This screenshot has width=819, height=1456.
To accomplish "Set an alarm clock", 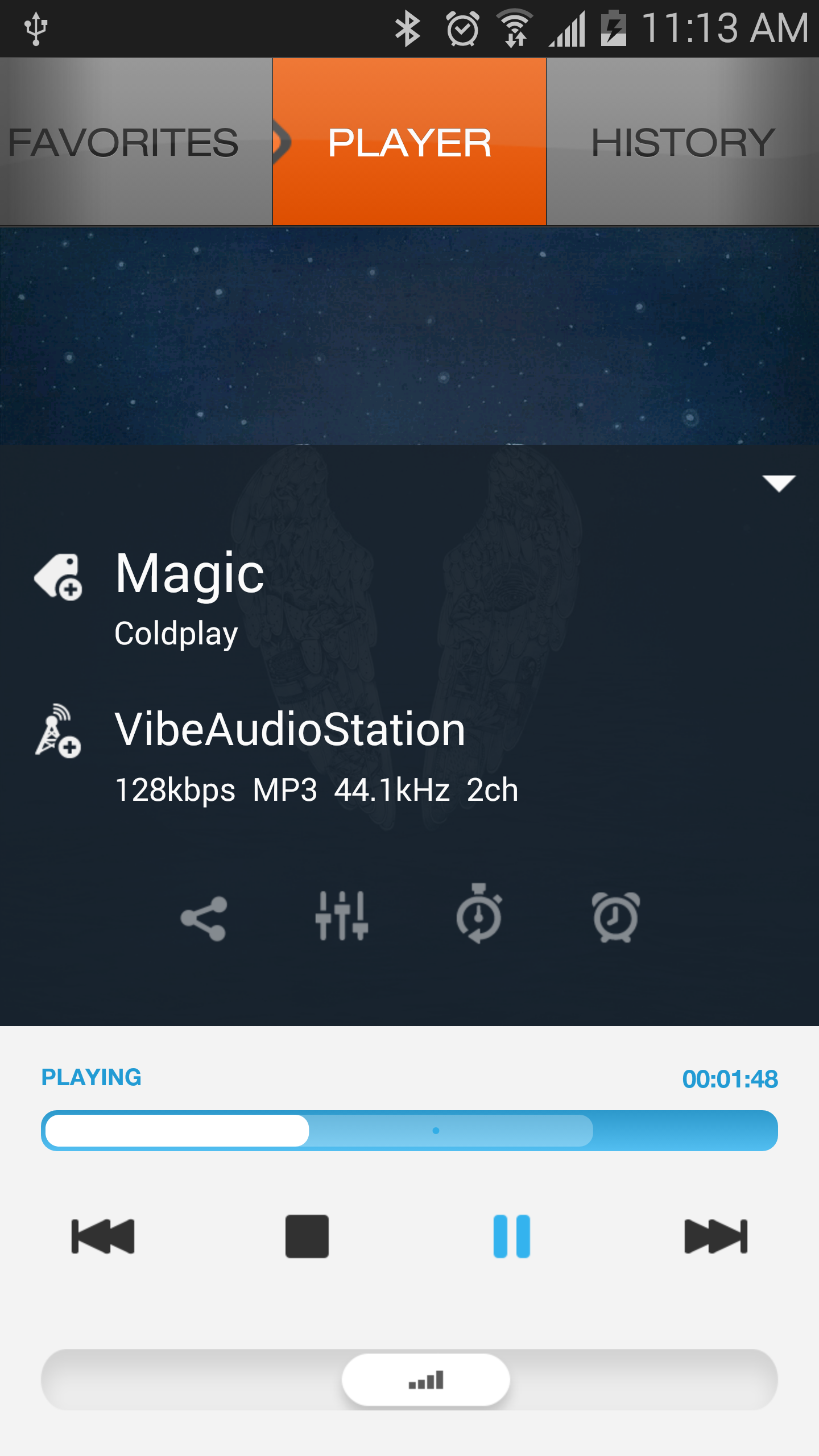I will pos(616,916).
